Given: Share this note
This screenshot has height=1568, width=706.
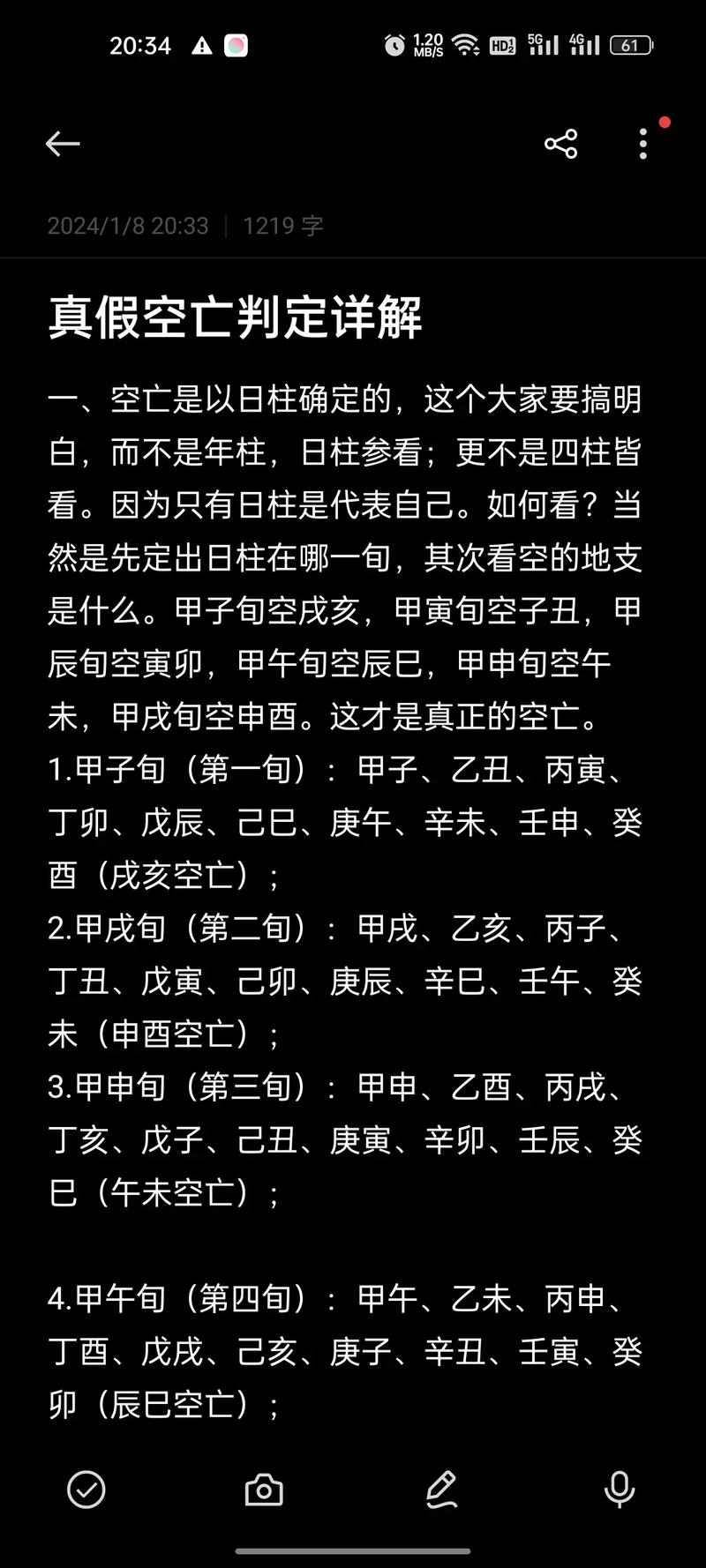Looking at the screenshot, I should click(561, 144).
